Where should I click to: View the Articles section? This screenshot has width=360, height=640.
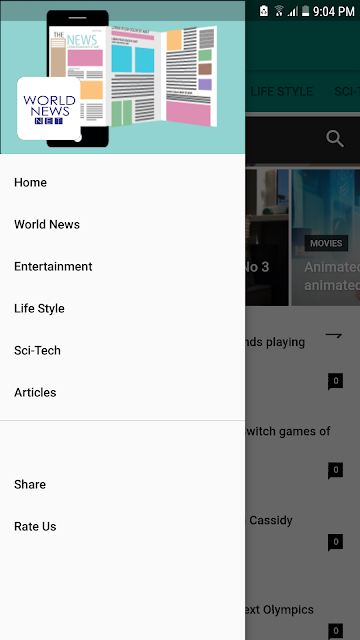pyautogui.click(x=122, y=393)
